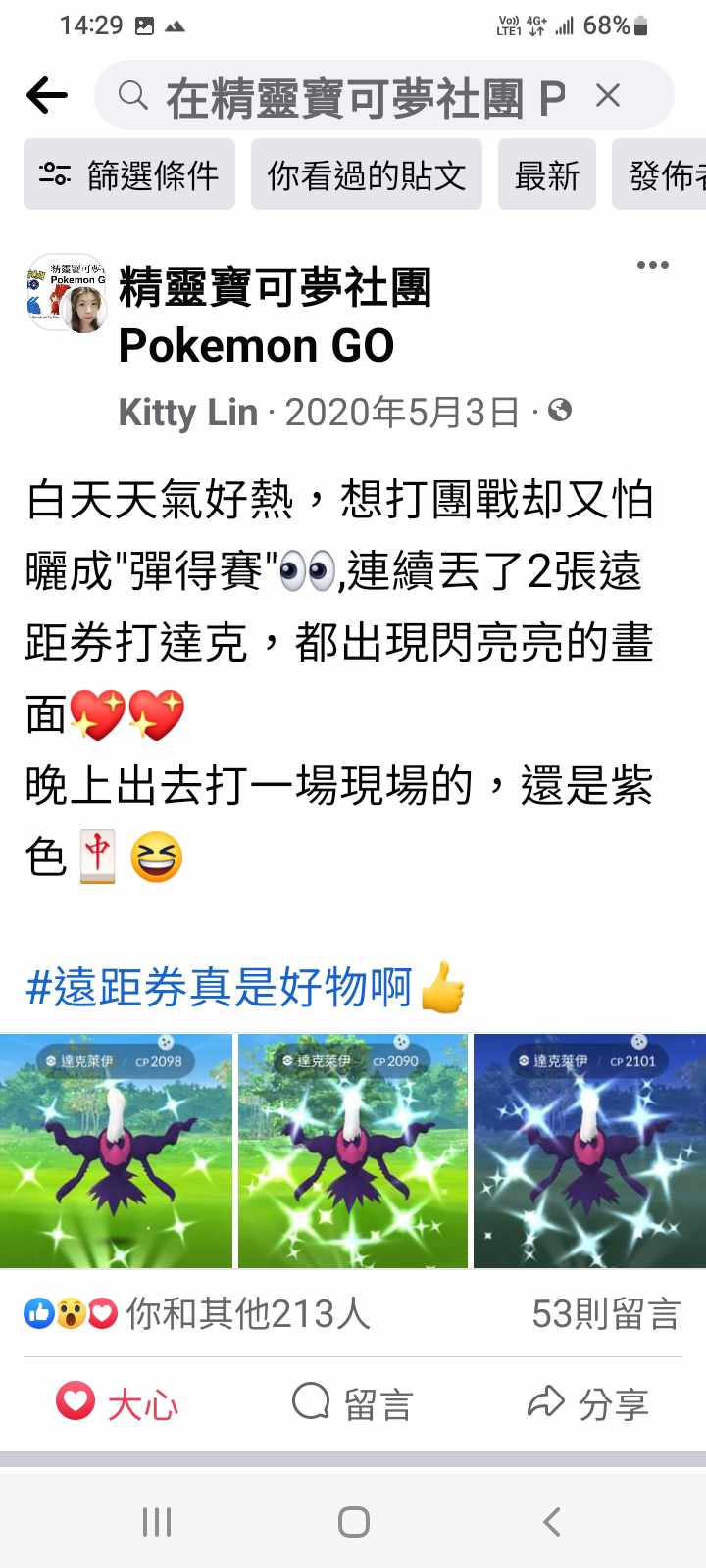Open the #遠距券真是好物啊 hashtag
Screen dimensions: 706x1568
(219, 987)
